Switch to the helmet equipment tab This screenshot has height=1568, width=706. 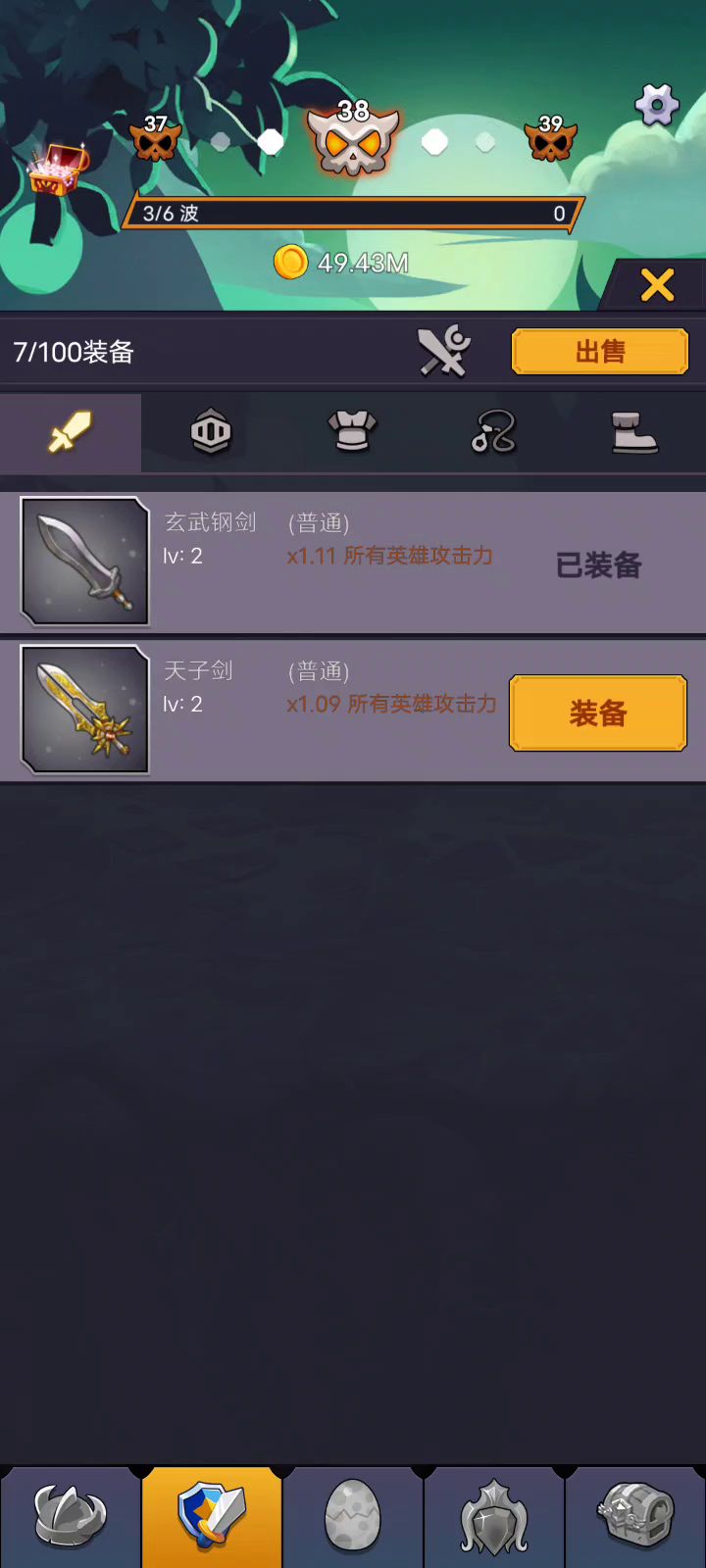(x=211, y=432)
